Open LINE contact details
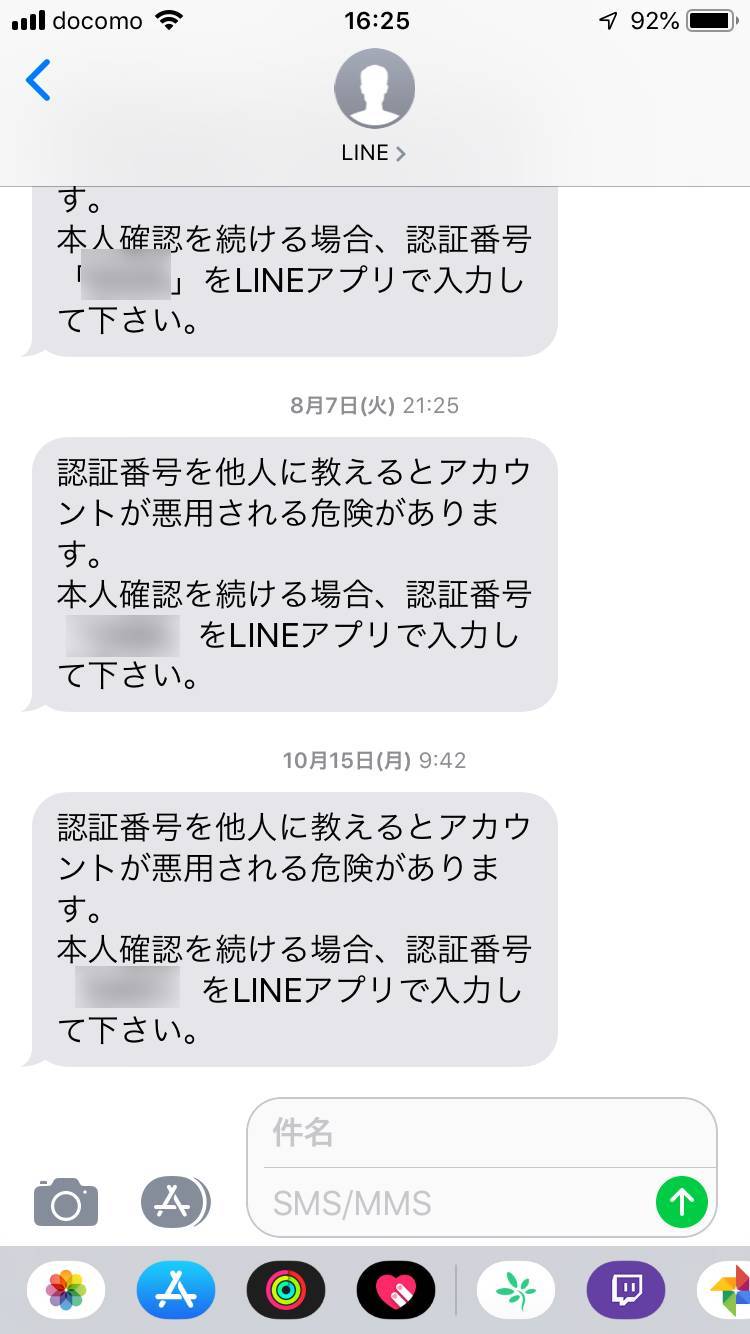This screenshot has width=750, height=1334. [374, 106]
